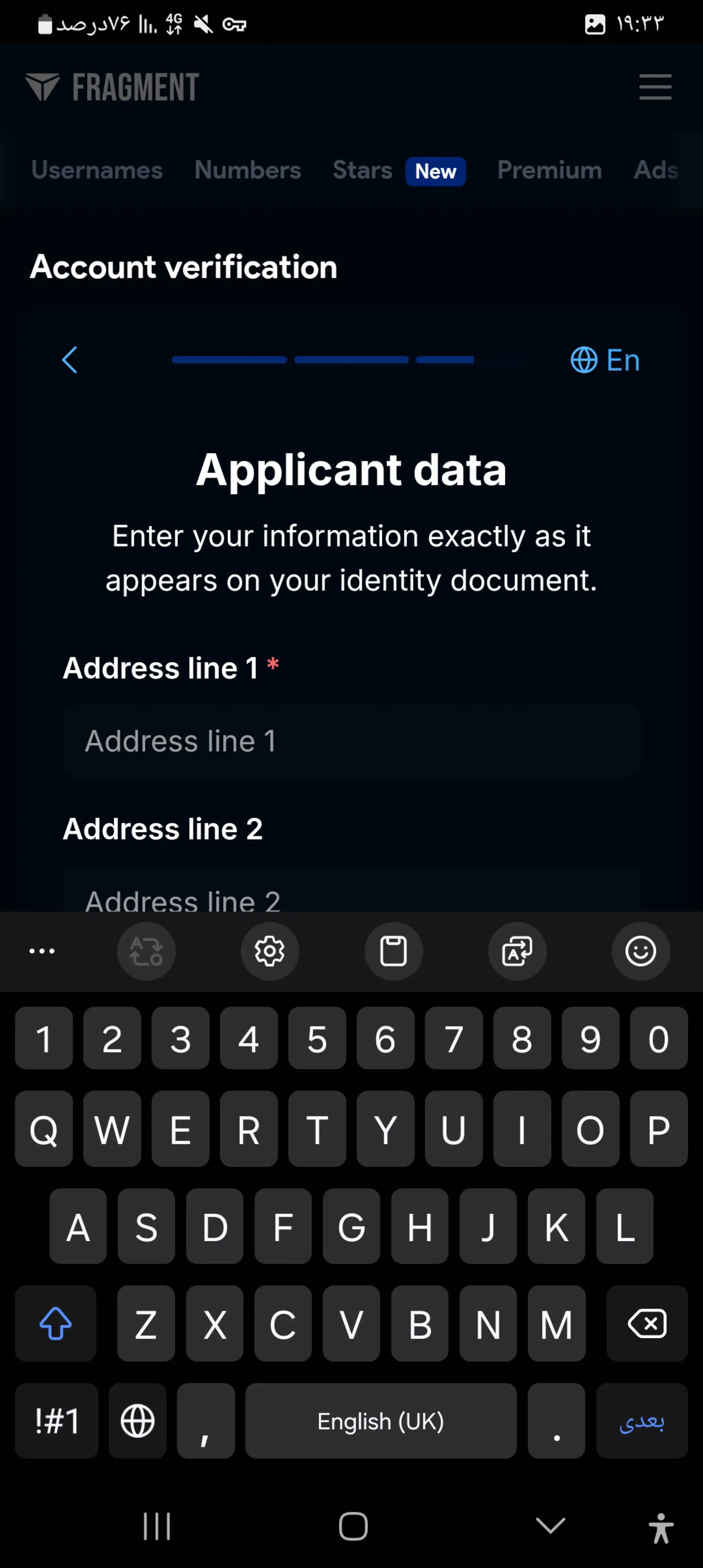Focus the Address line 1 field
This screenshot has width=703, height=1568.
[352, 741]
